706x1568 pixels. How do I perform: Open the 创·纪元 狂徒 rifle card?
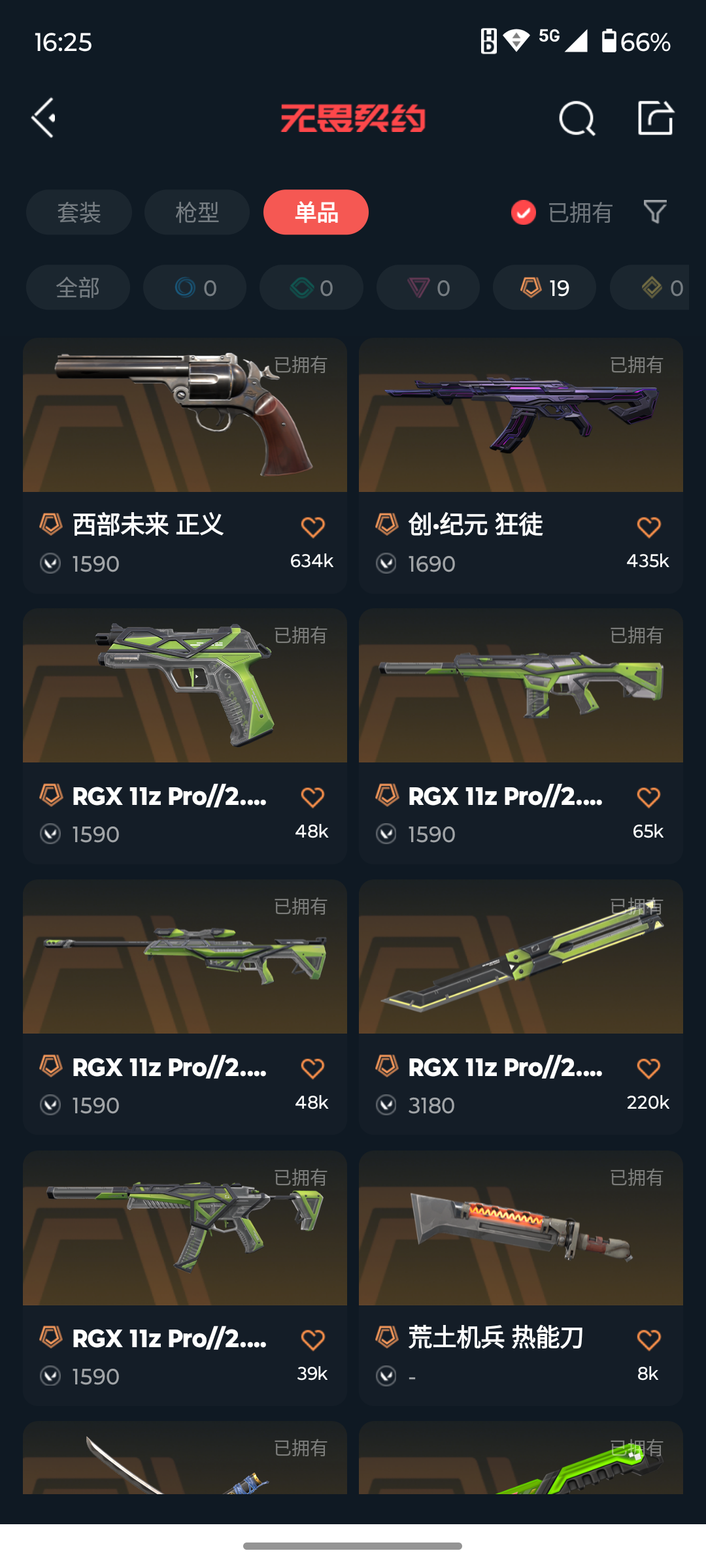click(x=521, y=465)
